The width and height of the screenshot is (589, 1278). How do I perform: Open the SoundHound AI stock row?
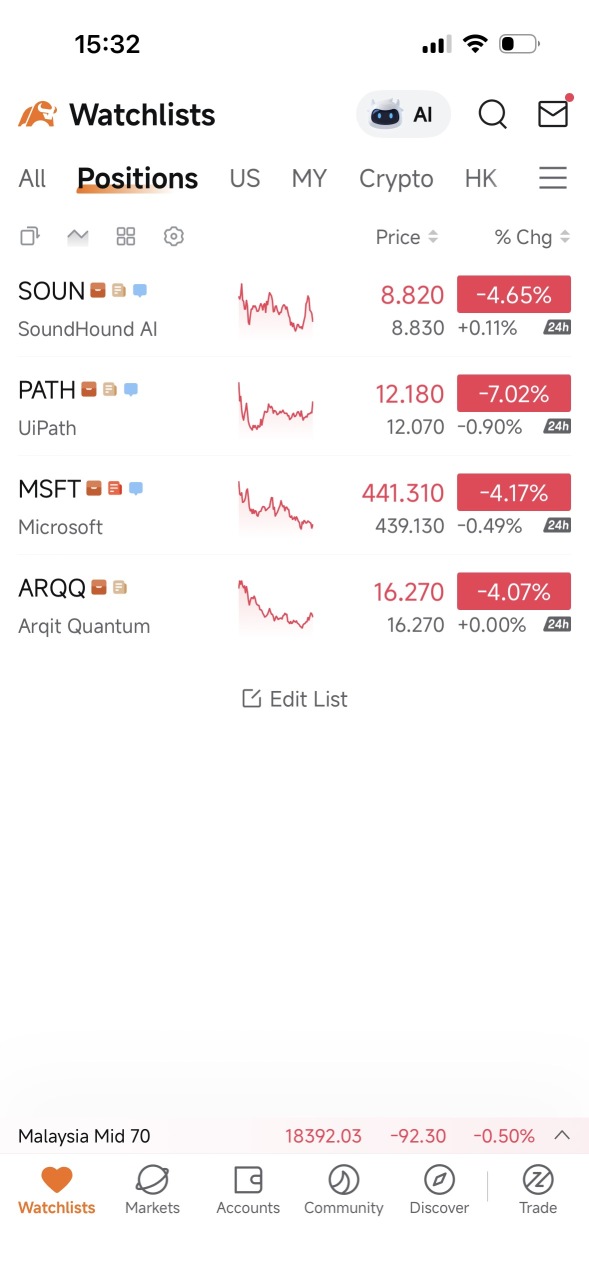(x=294, y=308)
